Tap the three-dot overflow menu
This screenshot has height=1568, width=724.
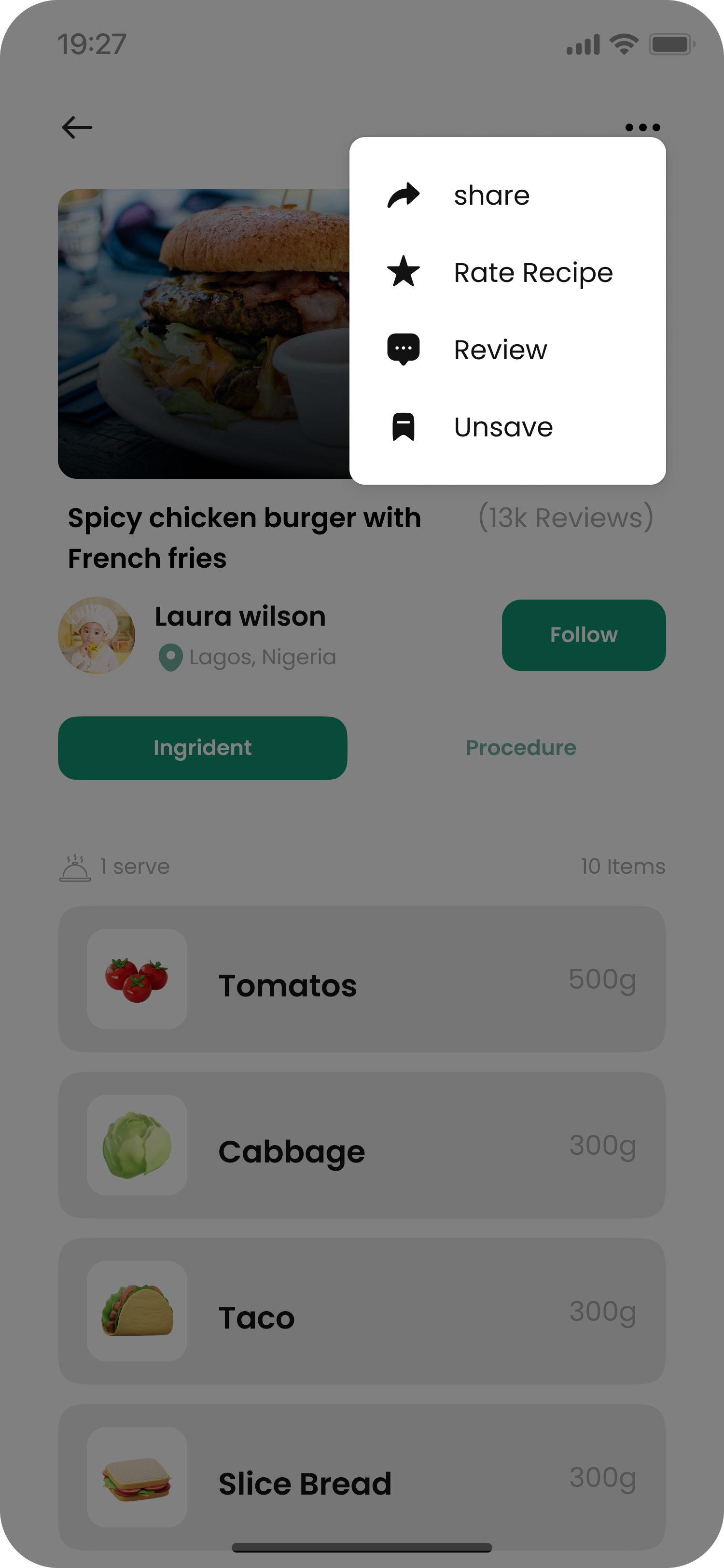point(642,128)
